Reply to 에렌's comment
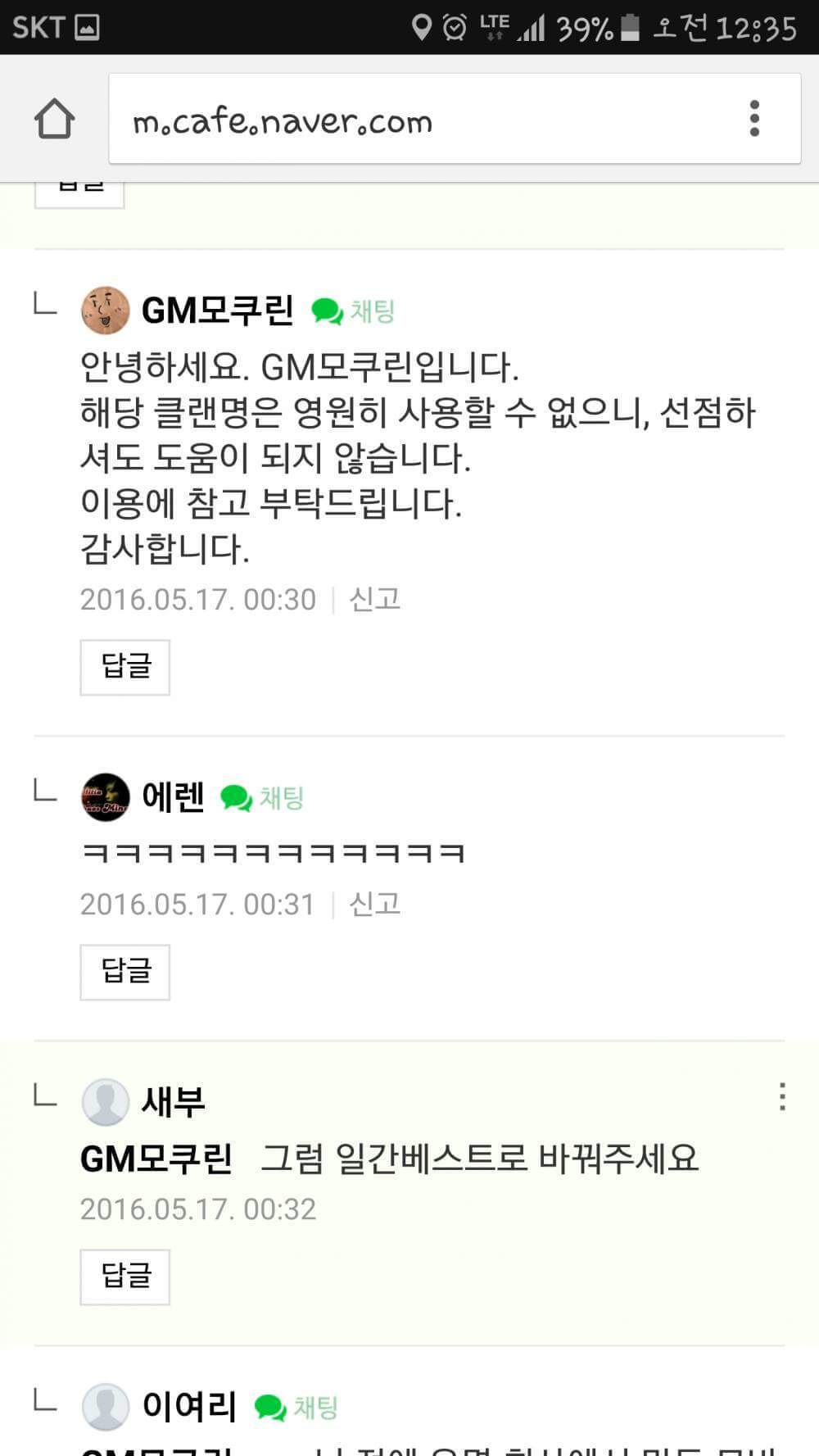Viewport: 819px width, 1456px height. pos(125,972)
